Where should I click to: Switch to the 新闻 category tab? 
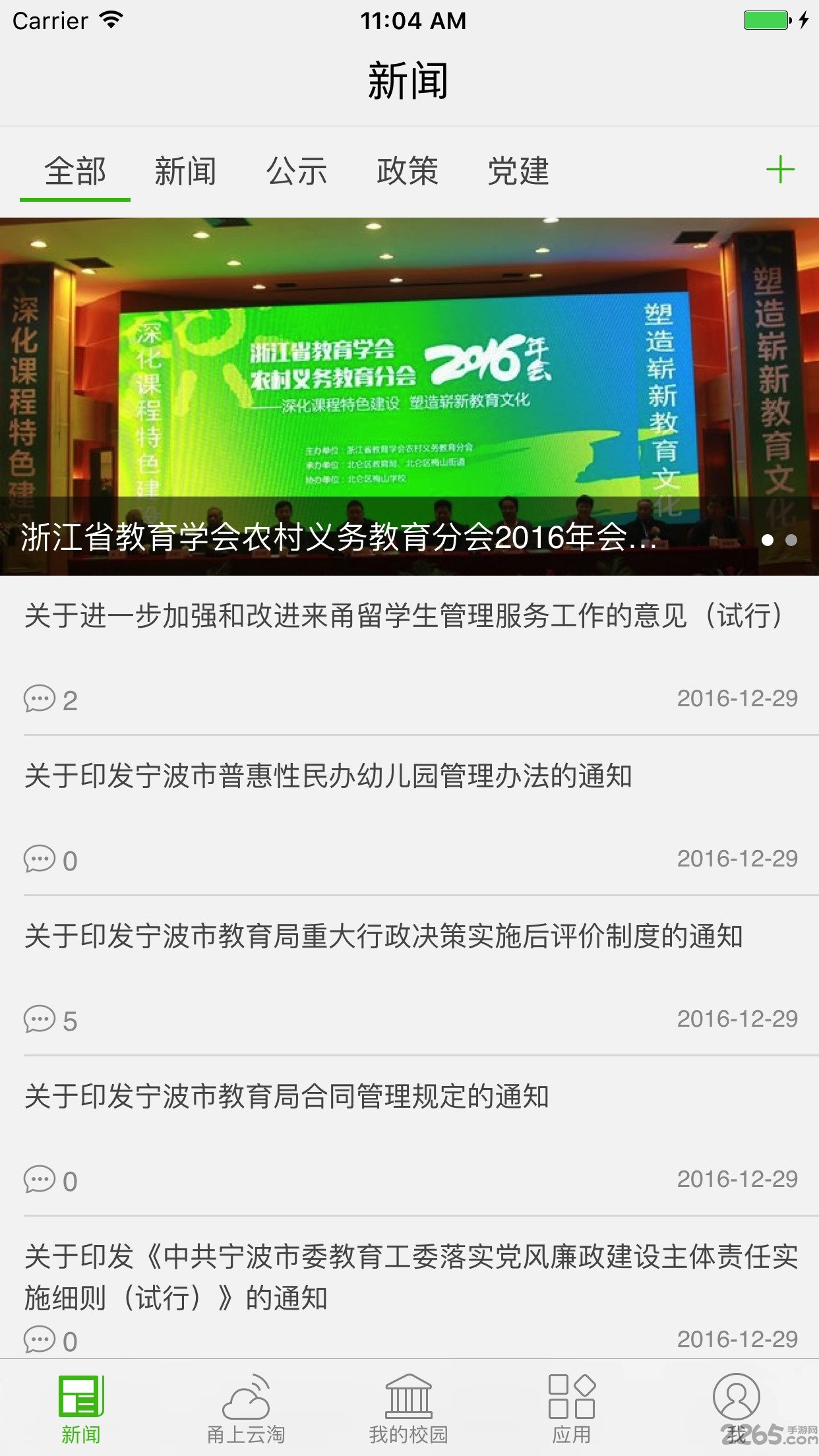click(x=185, y=171)
